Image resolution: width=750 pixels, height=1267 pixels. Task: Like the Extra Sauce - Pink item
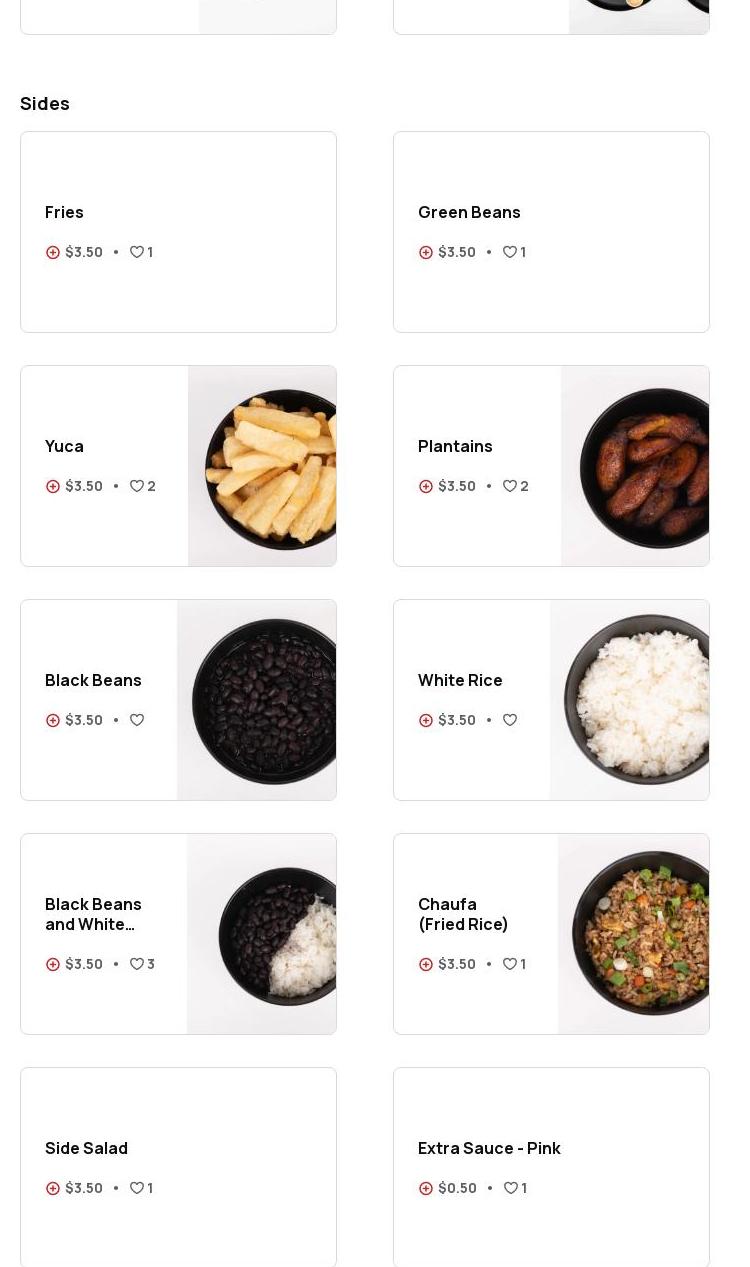[x=511, y=1188]
